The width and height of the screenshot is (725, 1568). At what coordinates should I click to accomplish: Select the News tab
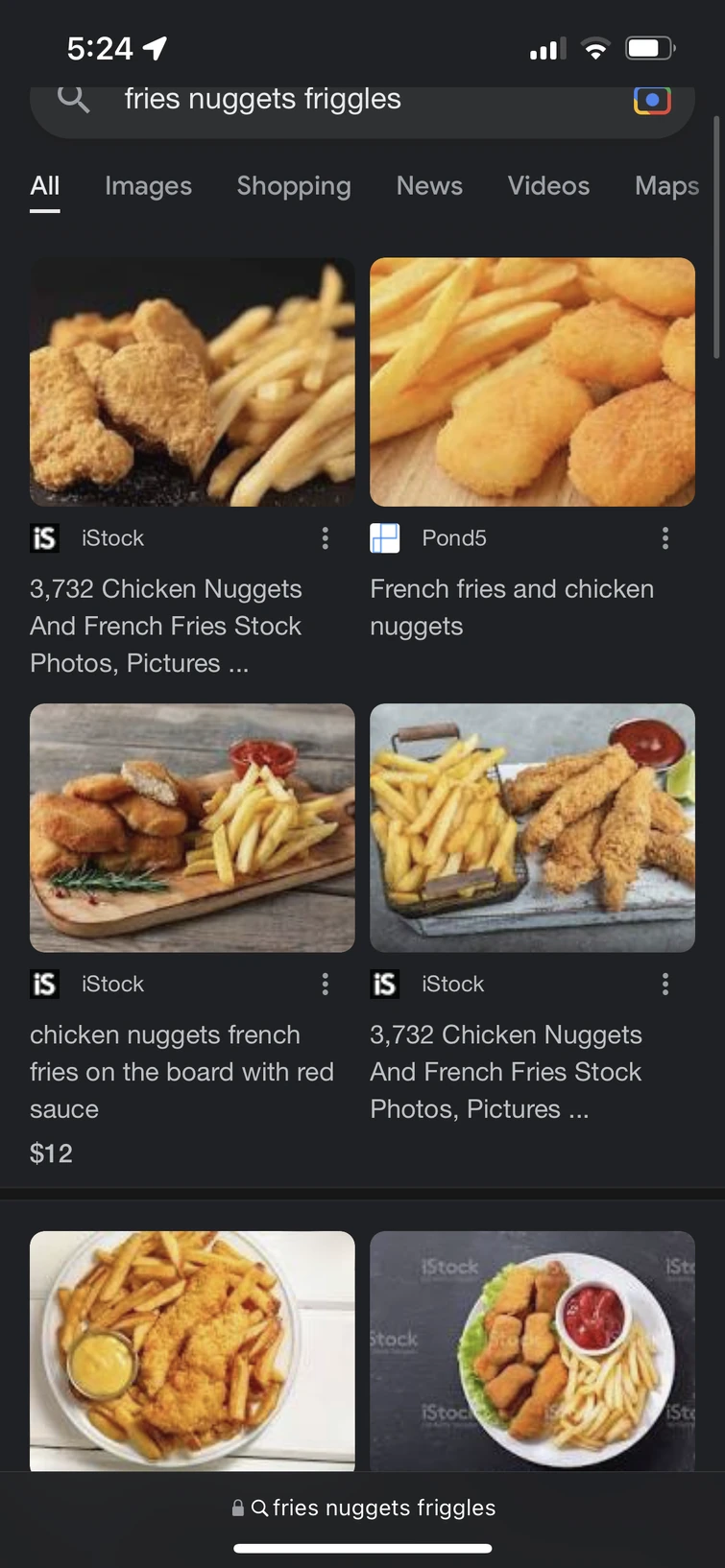(x=429, y=185)
